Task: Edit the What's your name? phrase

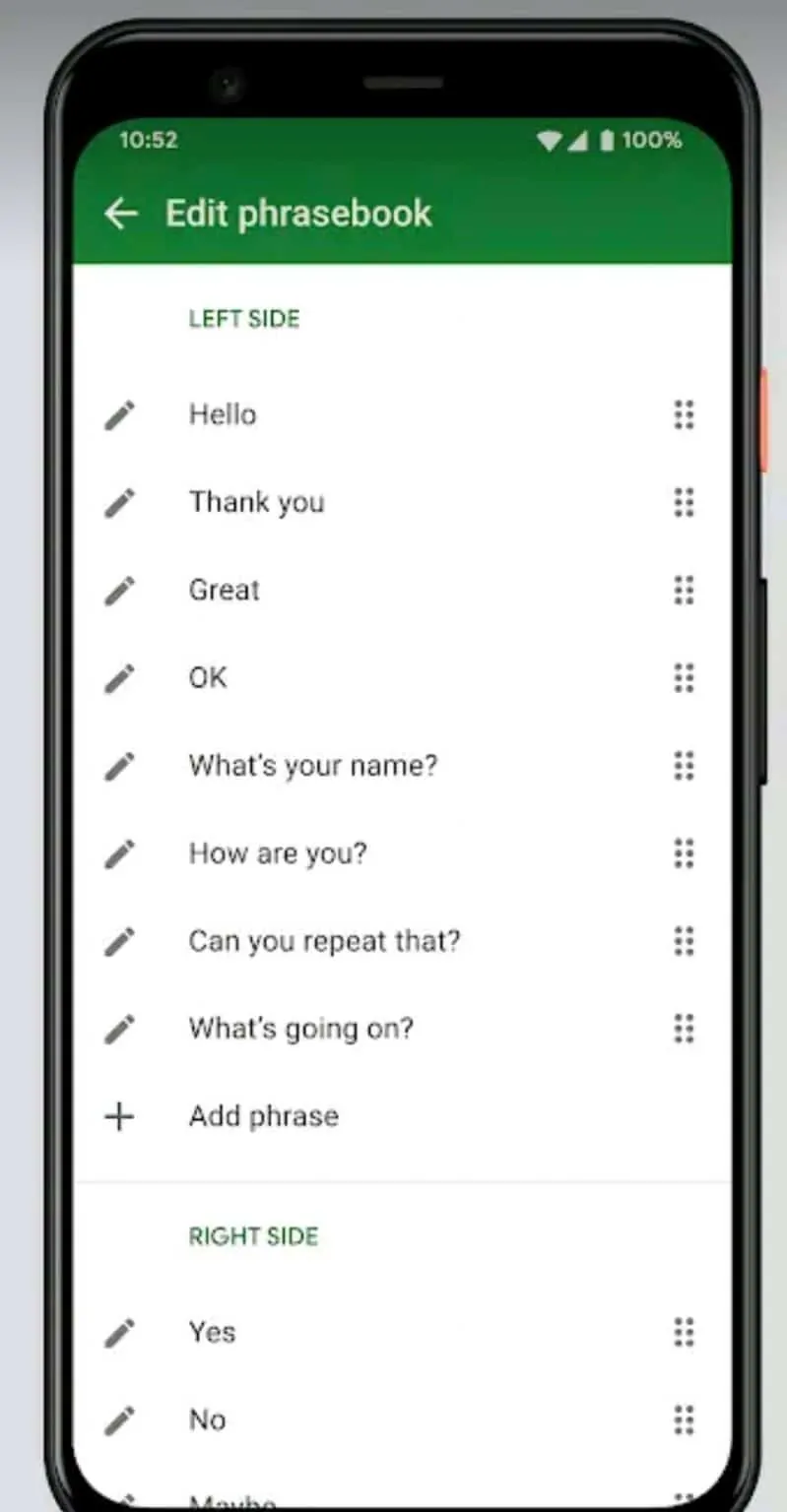Action: point(119,766)
